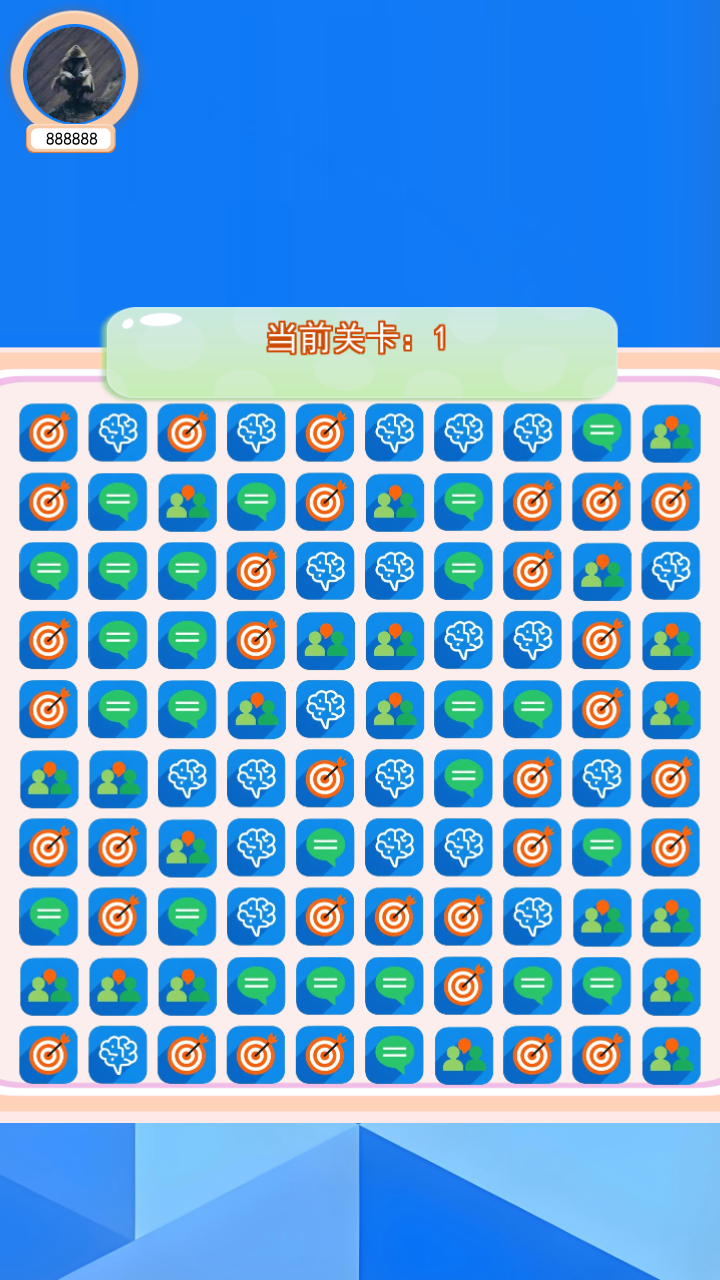Select a dartboard target tile

[47, 433]
